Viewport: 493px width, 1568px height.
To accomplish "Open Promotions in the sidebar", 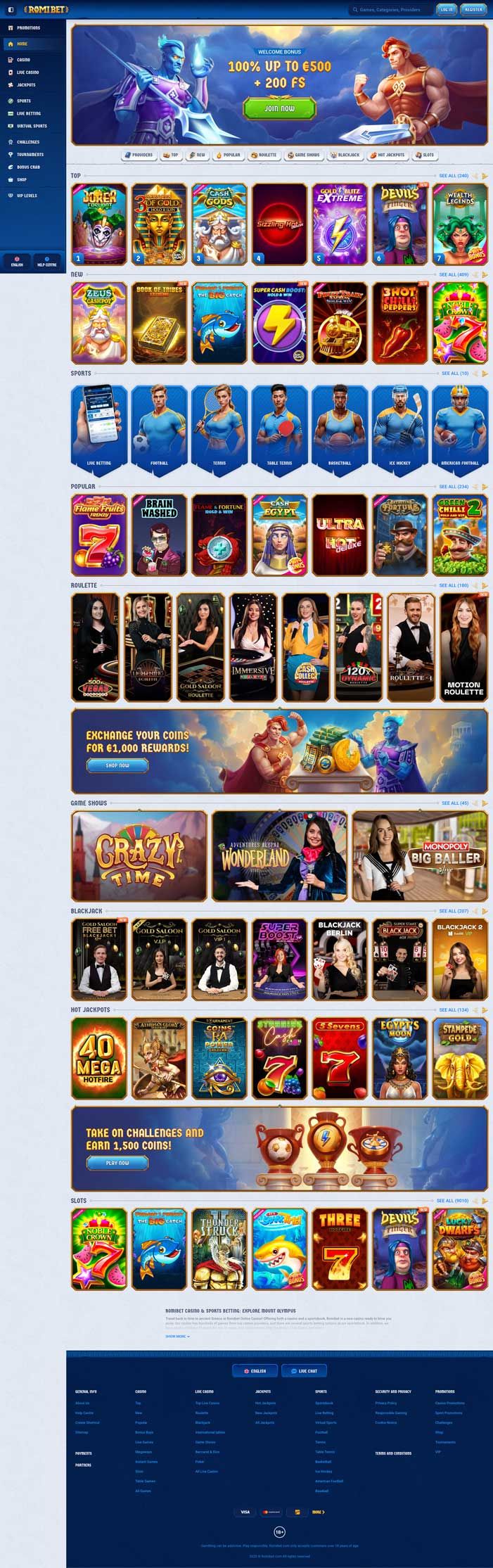I will [x=28, y=28].
